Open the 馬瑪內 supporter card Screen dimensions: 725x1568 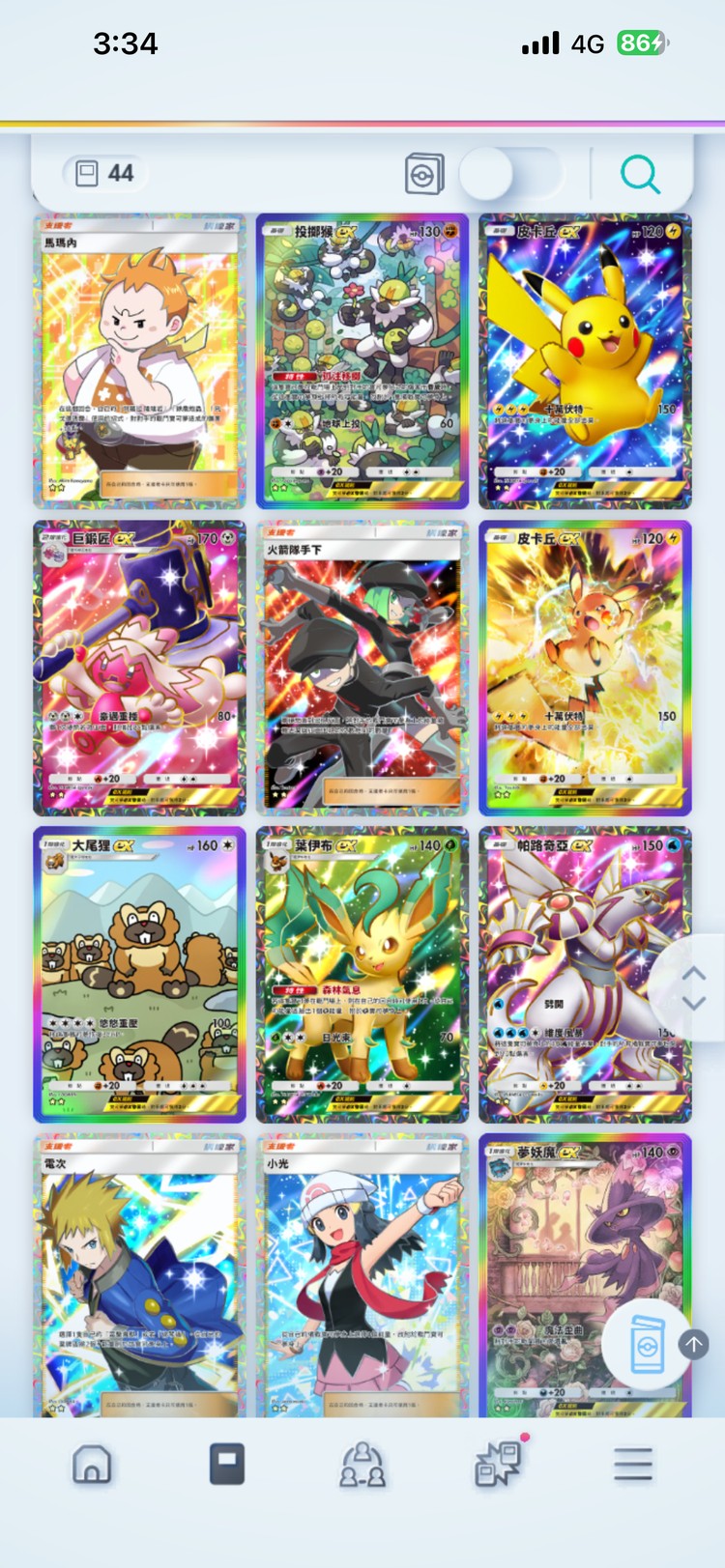pos(139,361)
